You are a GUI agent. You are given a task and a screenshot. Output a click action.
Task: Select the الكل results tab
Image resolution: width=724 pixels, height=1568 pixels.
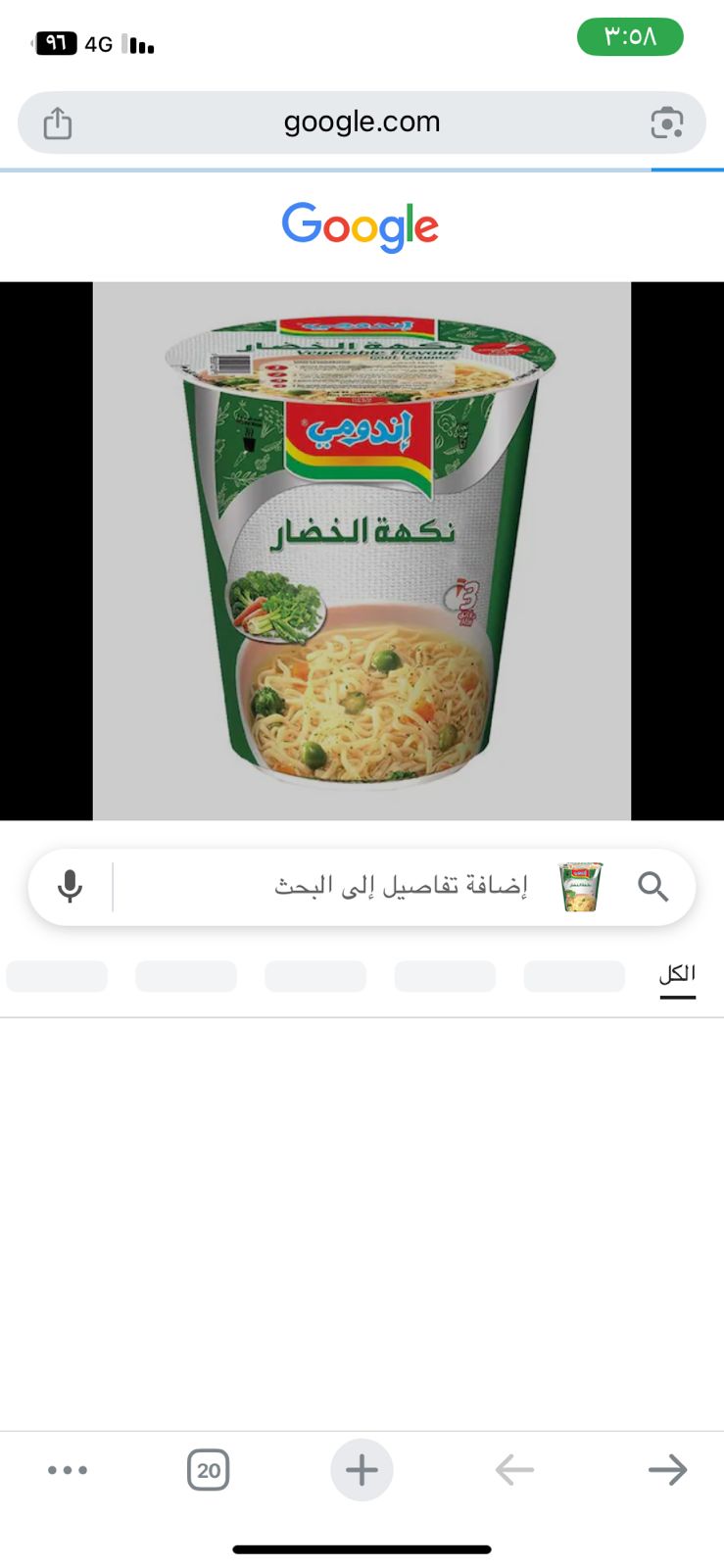(677, 974)
